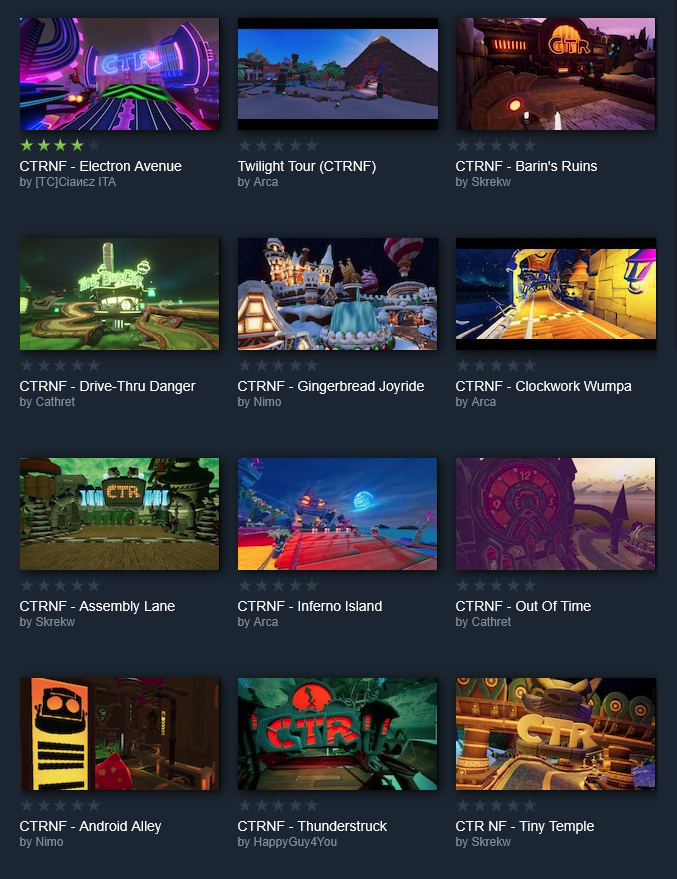Open the Twilight Tour (CTRNF) item
The width and height of the screenshot is (677, 879).
click(x=337, y=73)
